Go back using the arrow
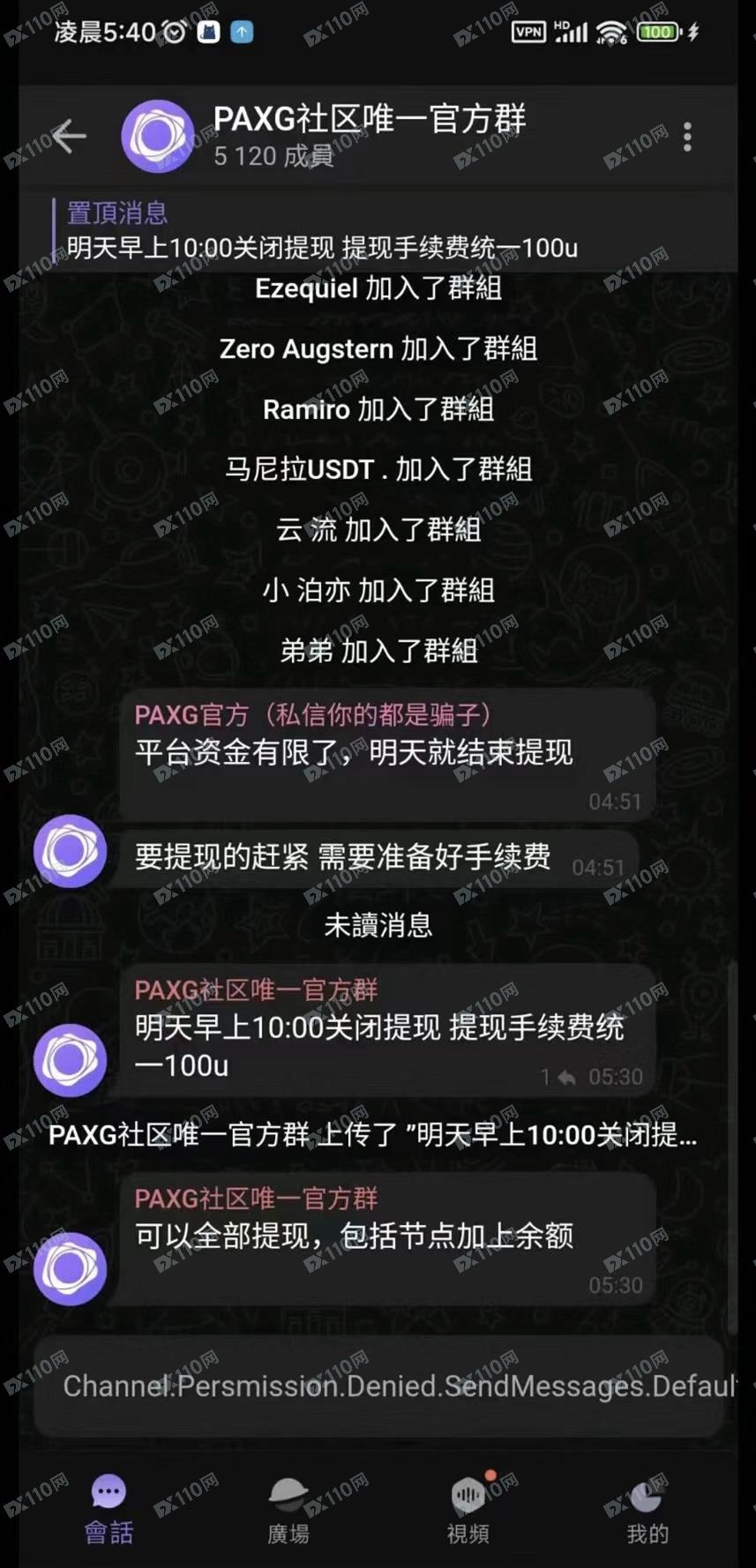 pyautogui.click(x=69, y=136)
